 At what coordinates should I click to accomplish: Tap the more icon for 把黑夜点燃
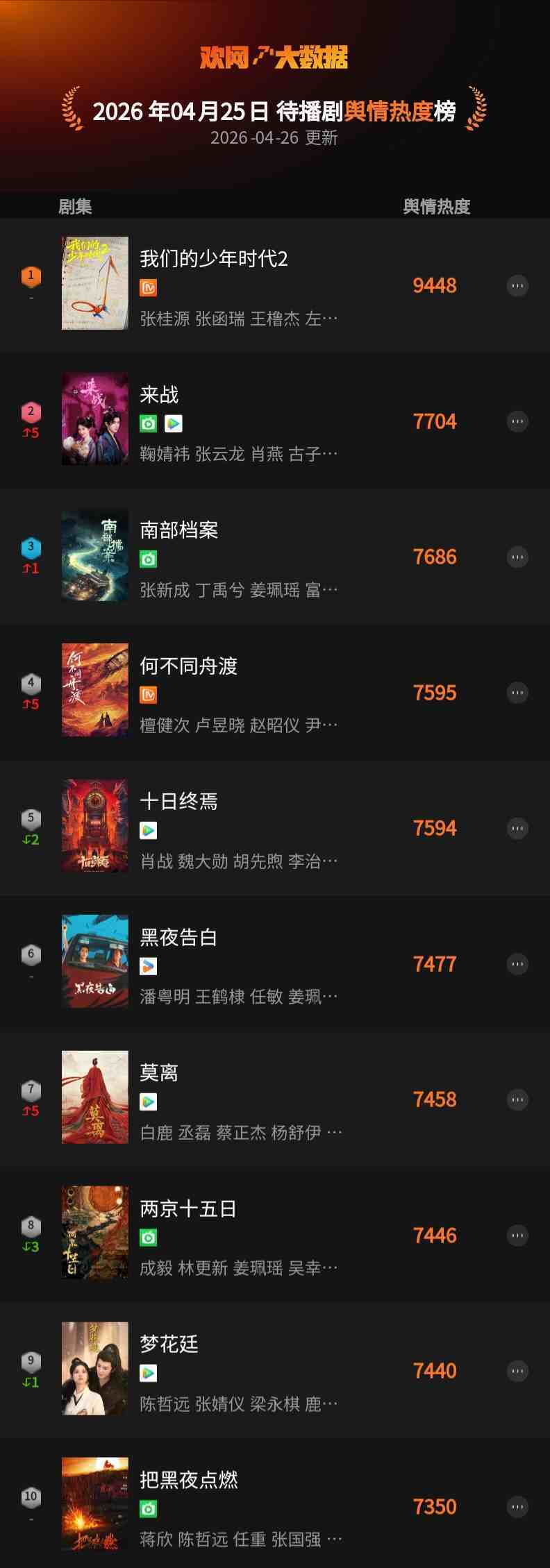(x=517, y=1507)
